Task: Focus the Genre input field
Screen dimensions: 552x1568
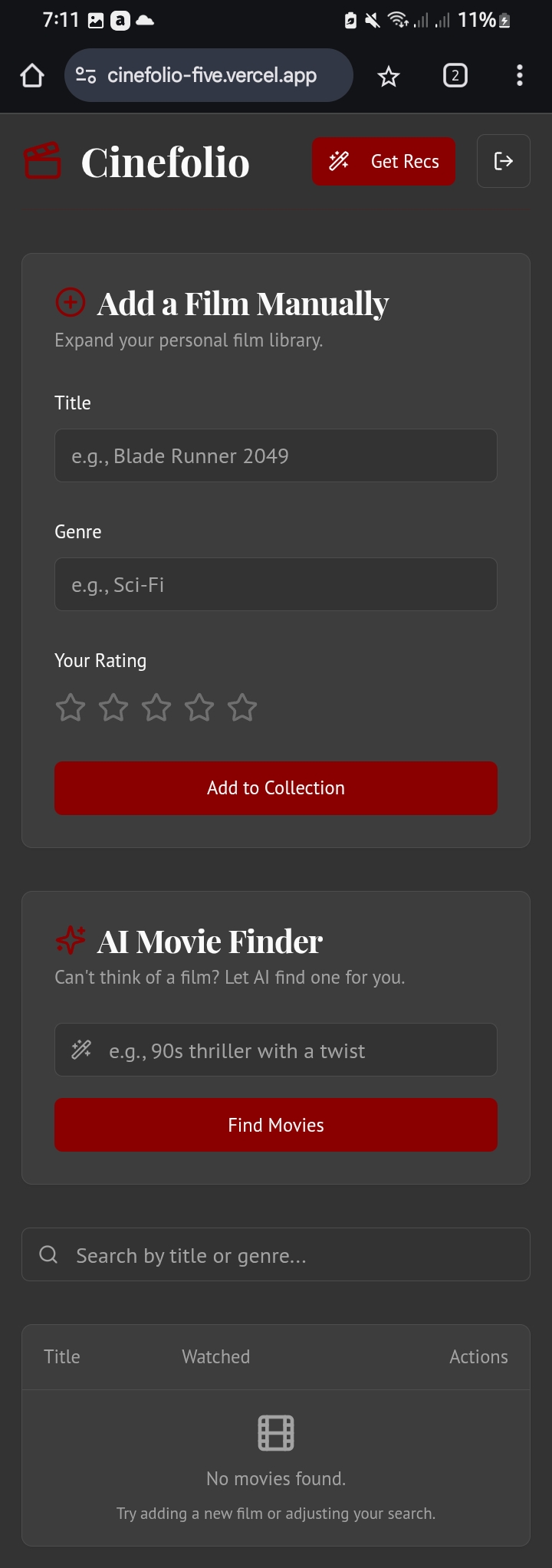Action: (276, 584)
